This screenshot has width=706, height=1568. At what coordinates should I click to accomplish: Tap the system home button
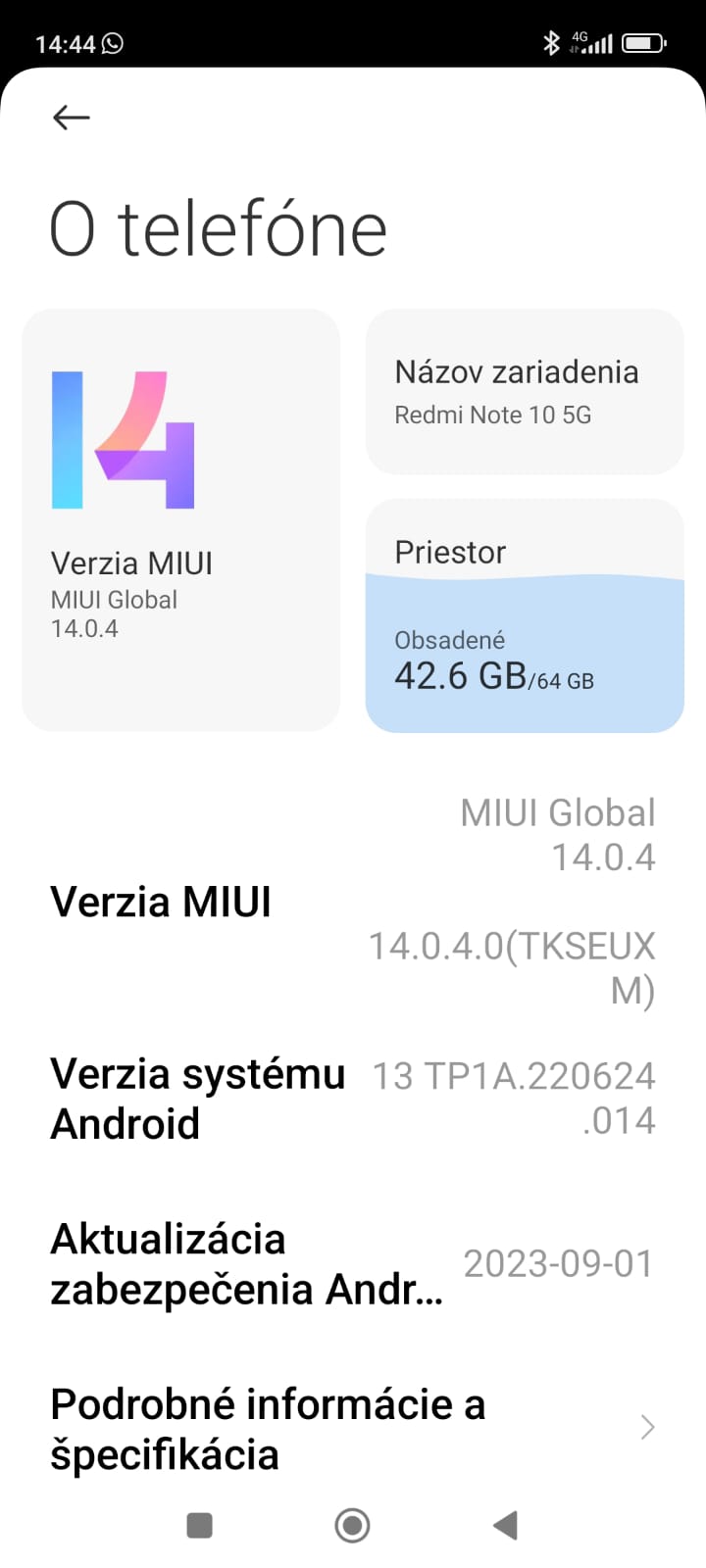pyautogui.click(x=352, y=1525)
